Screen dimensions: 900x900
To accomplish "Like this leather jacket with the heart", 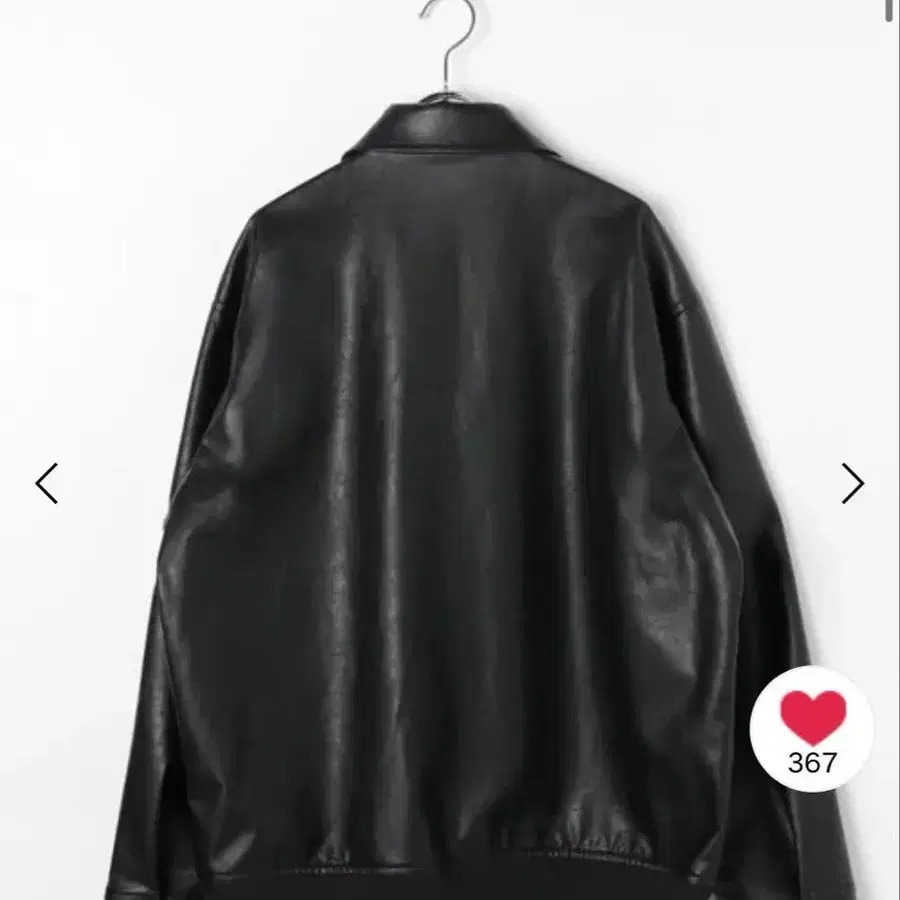I will click(x=812, y=718).
